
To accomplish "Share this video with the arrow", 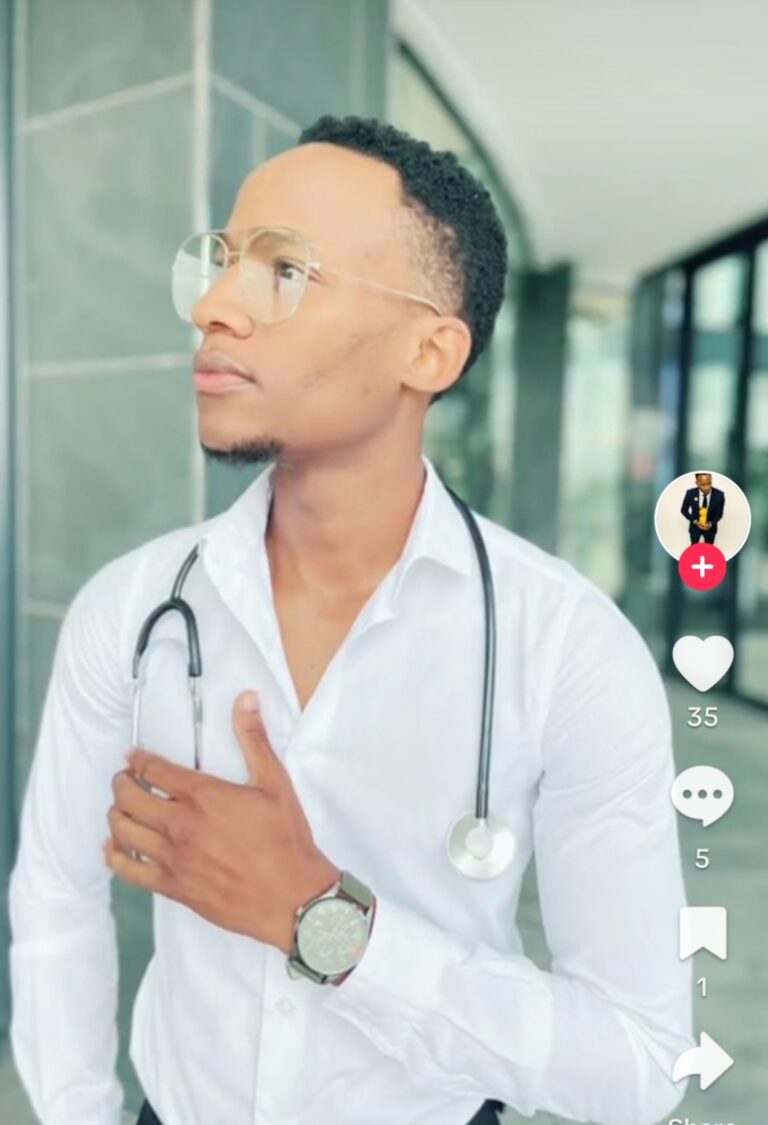I will tap(702, 1063).
